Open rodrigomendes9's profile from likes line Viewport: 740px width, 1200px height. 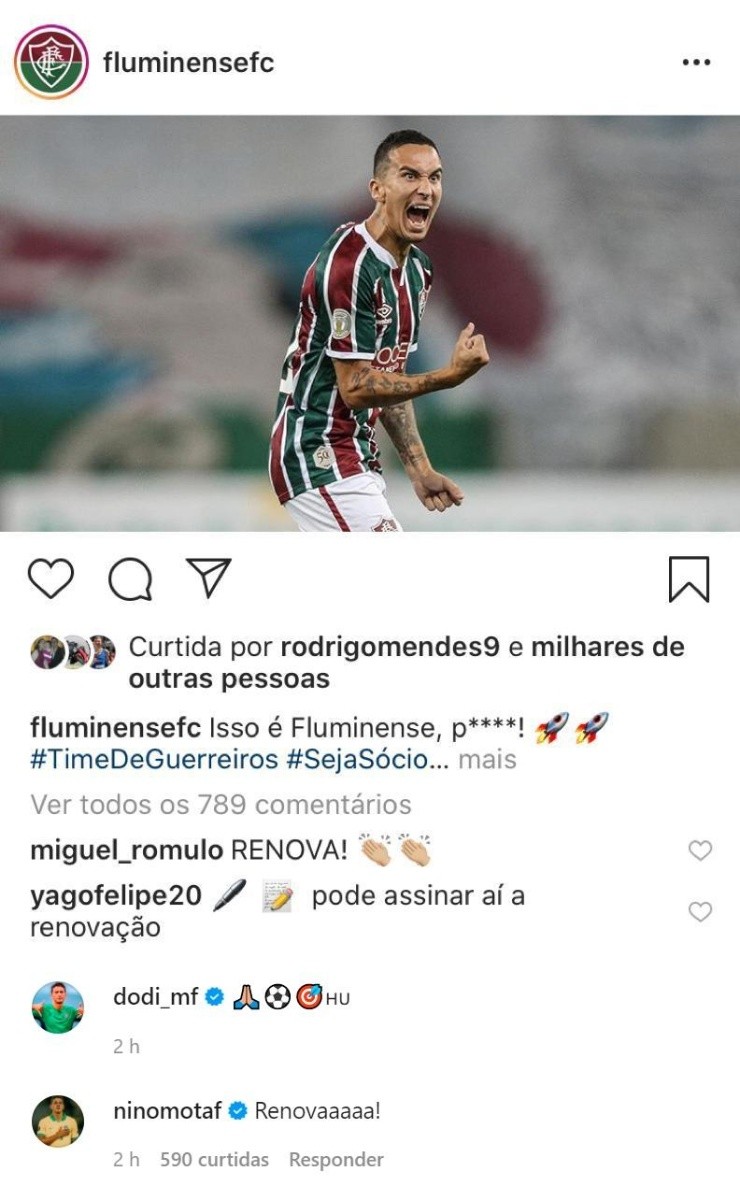[x=389, y=647]
